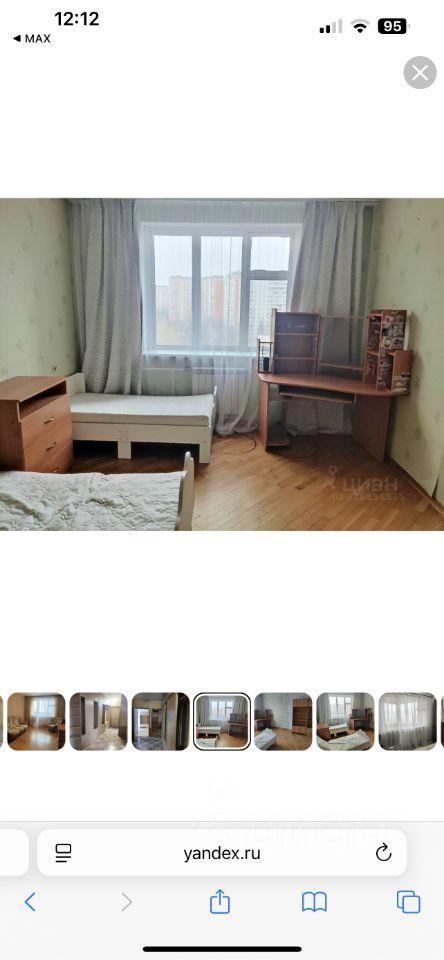Open the thumbnail with bed and window
Screen dimensions: 444x960
coord(345,721)
